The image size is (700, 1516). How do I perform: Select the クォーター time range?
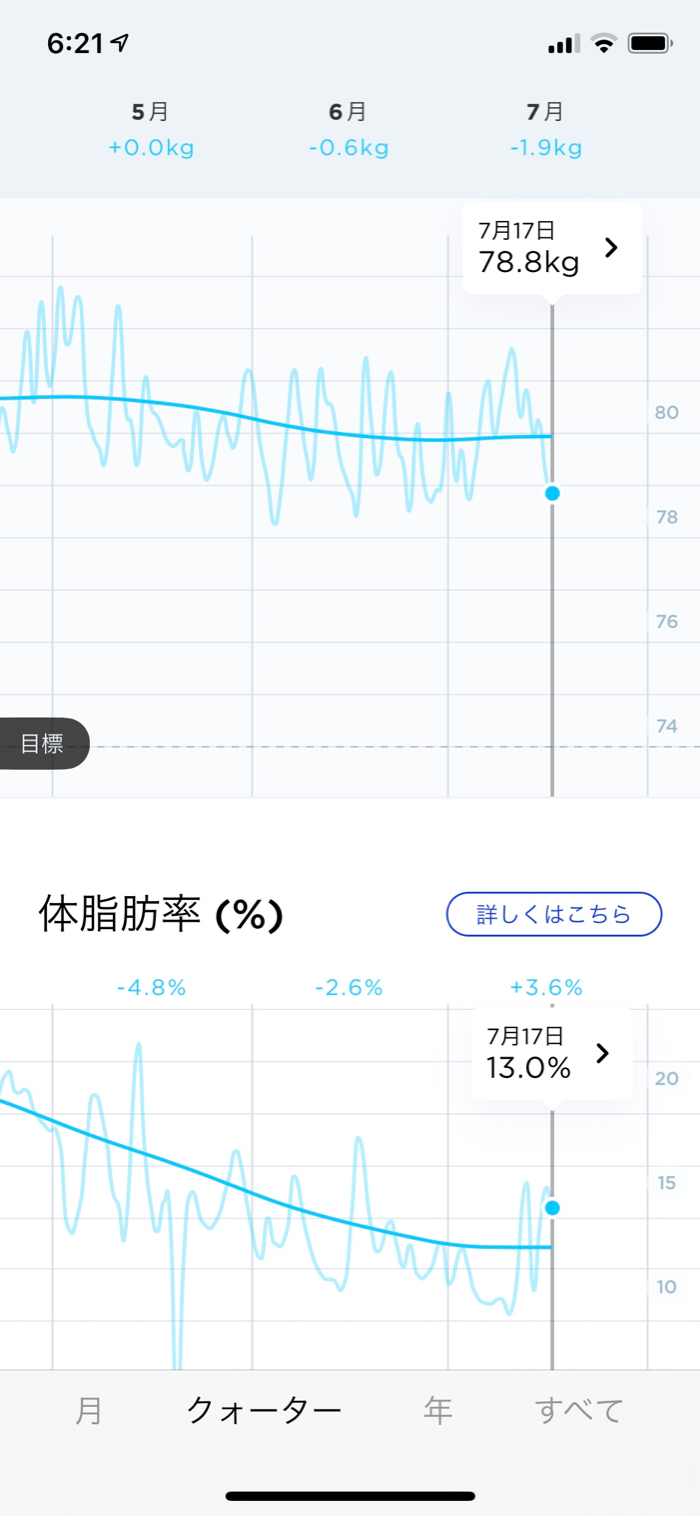click(x=264, y=1411)
